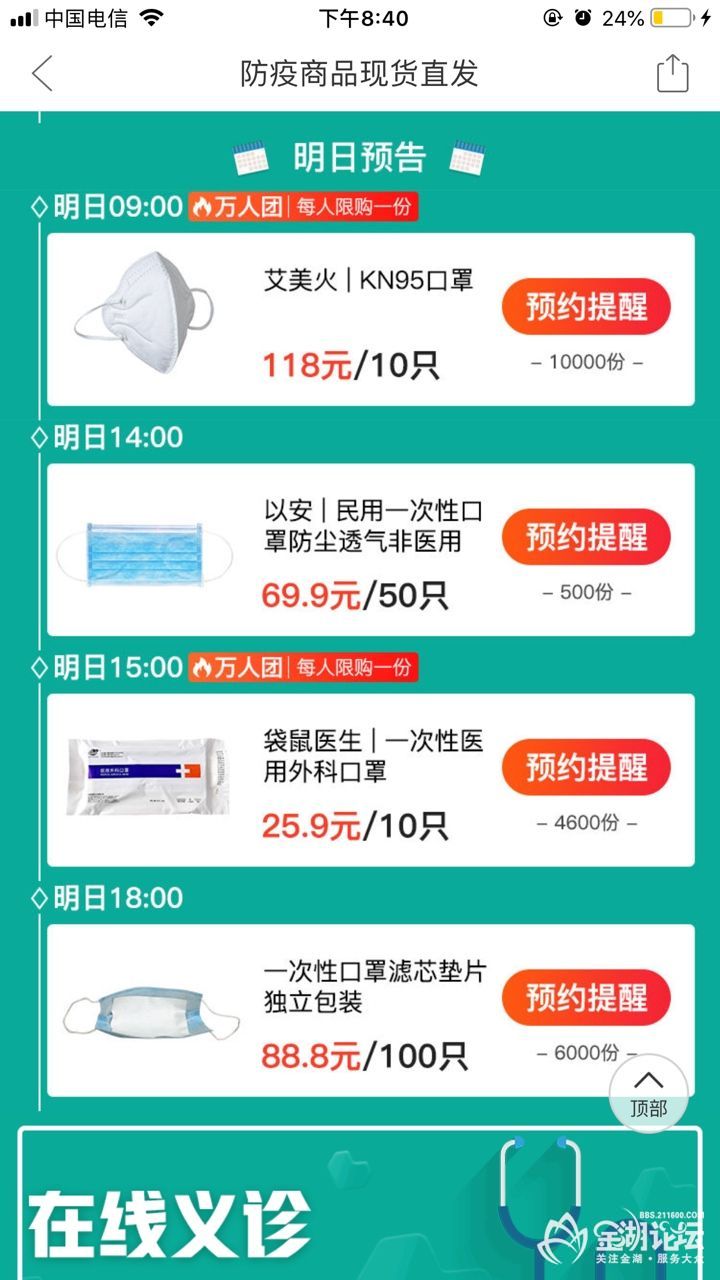This screenshot has width=720, height=1280.
Task: Set reminder for 艾美火 KN95口罩
Action: tap(586, 307)
